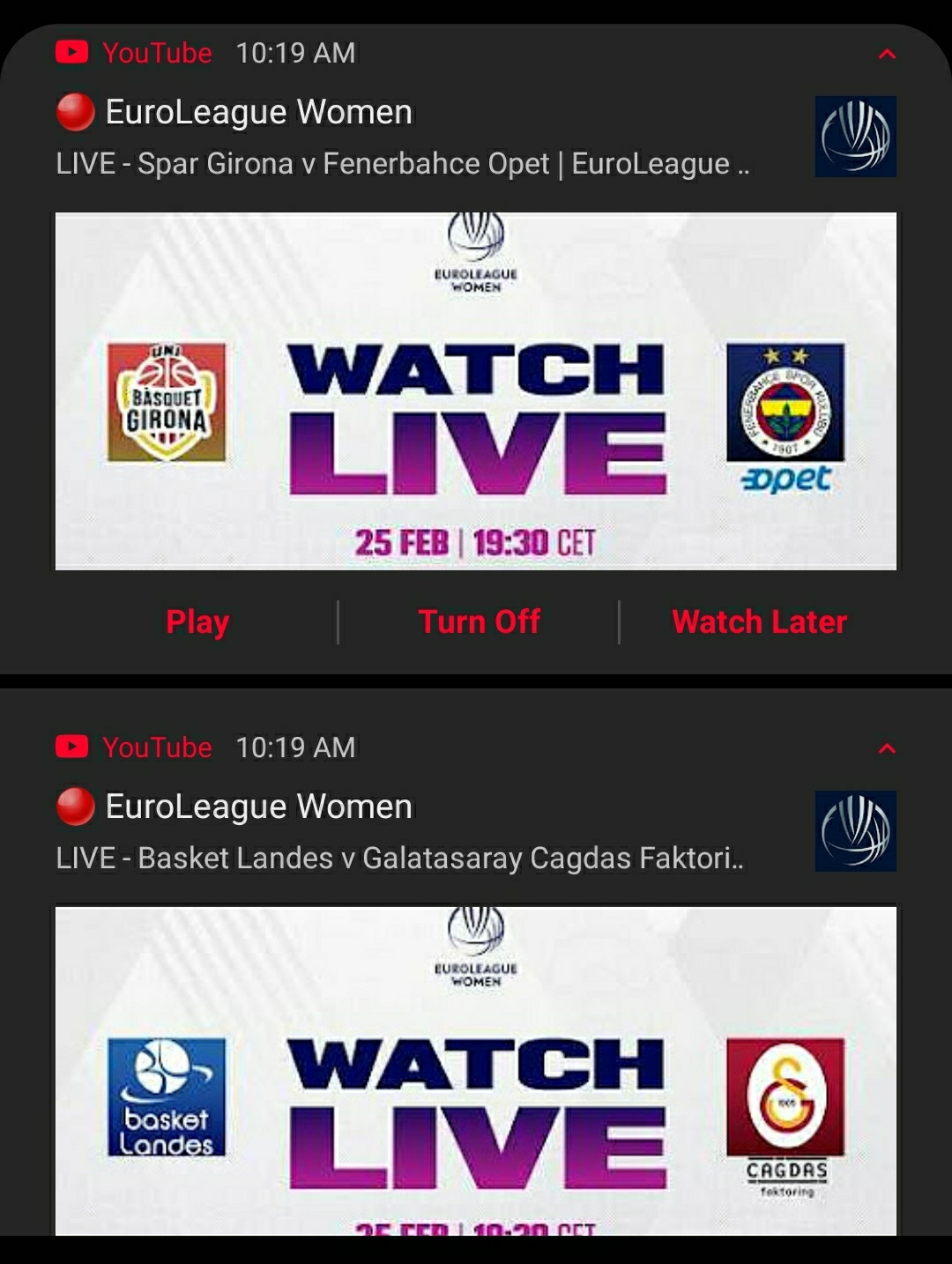This screenshot has width=952, height=1264.
Task: Open the Basket Landes v Galatasaray notification
Action: coord(399,859)
